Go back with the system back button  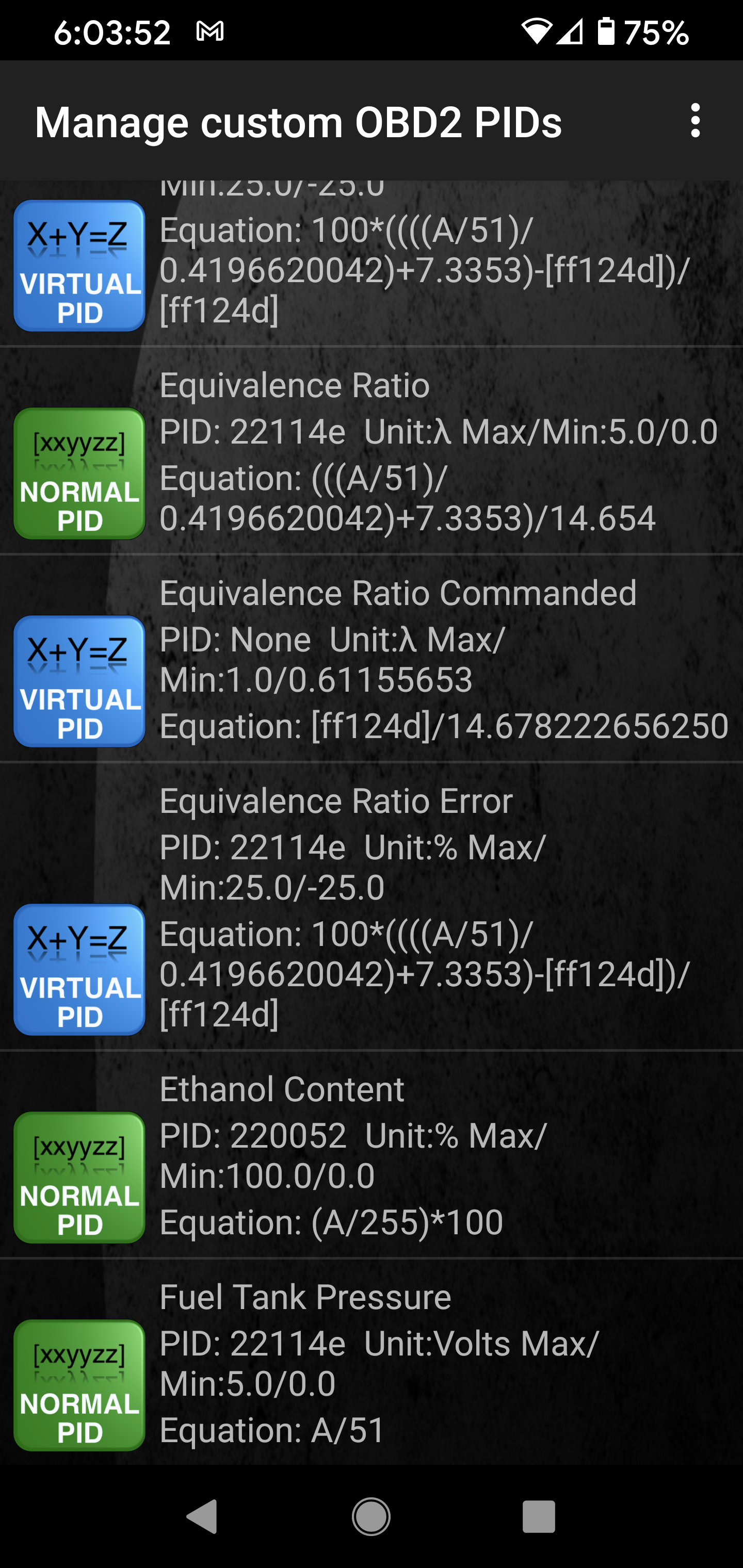(x=202, y=1516)
